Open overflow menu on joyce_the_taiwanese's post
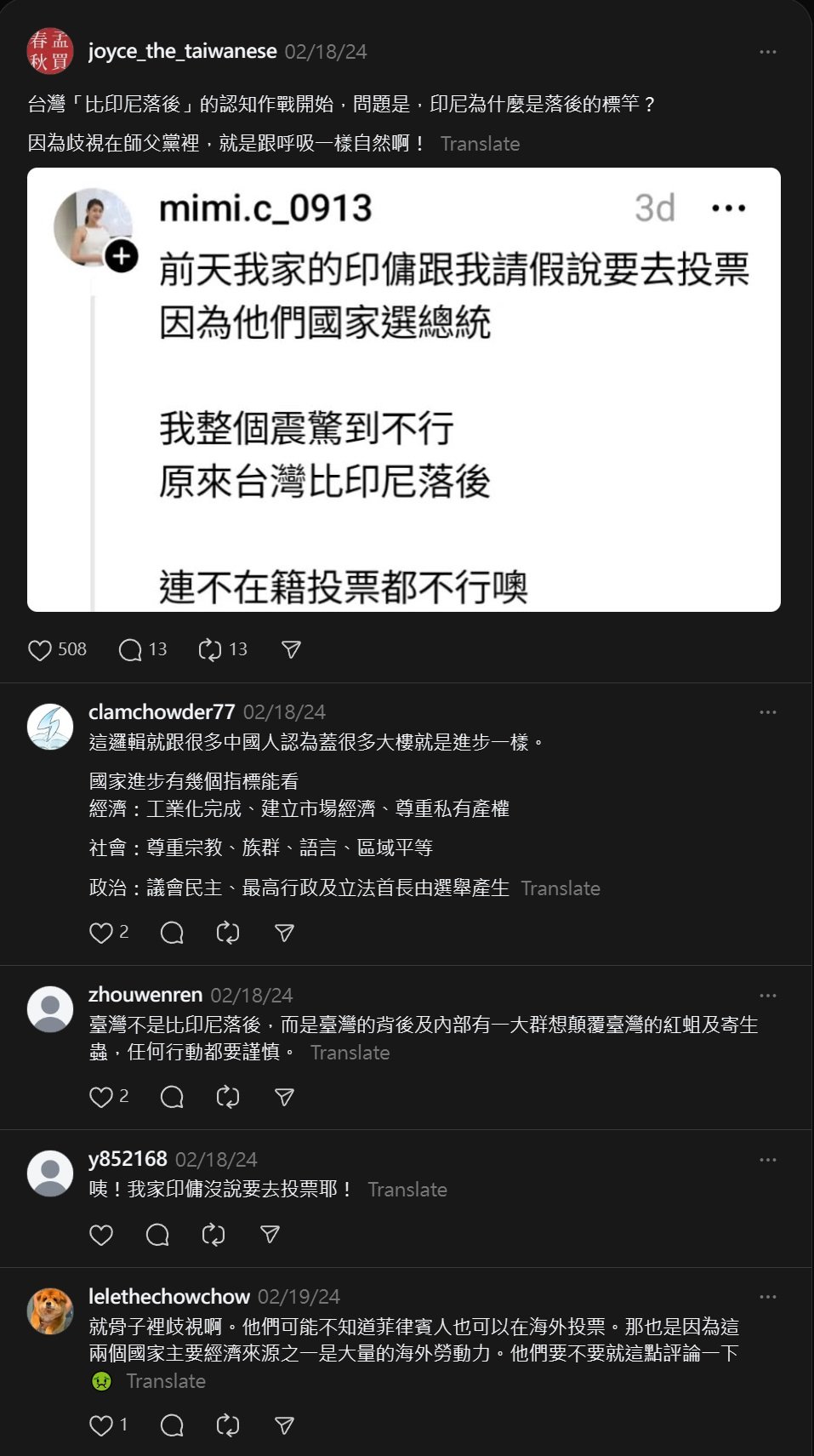814x1456 pixels. (767, 52)
